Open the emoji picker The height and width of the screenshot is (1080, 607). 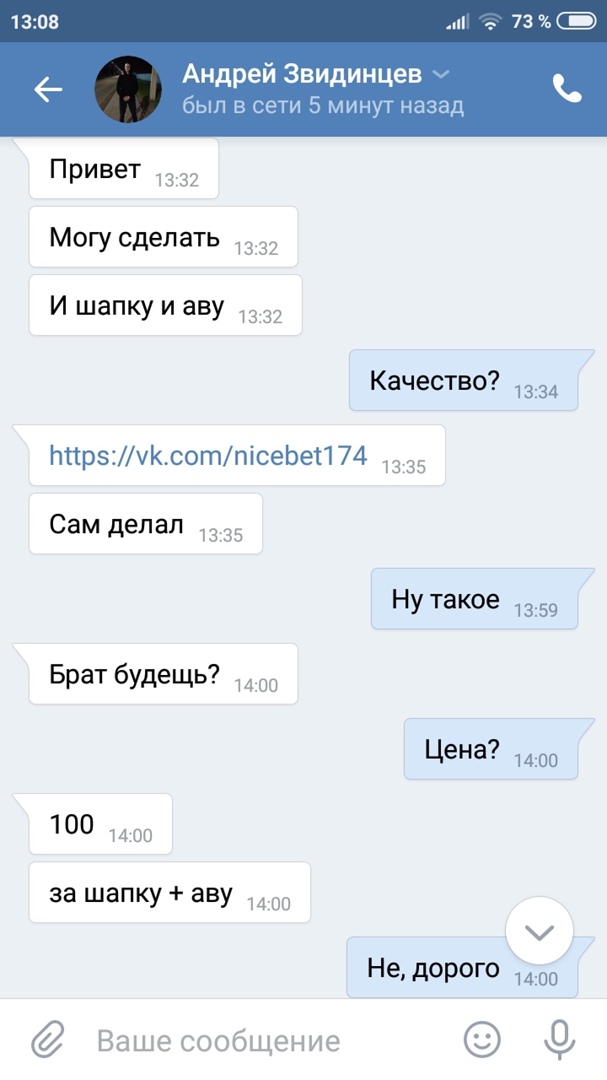point(482,1040)
